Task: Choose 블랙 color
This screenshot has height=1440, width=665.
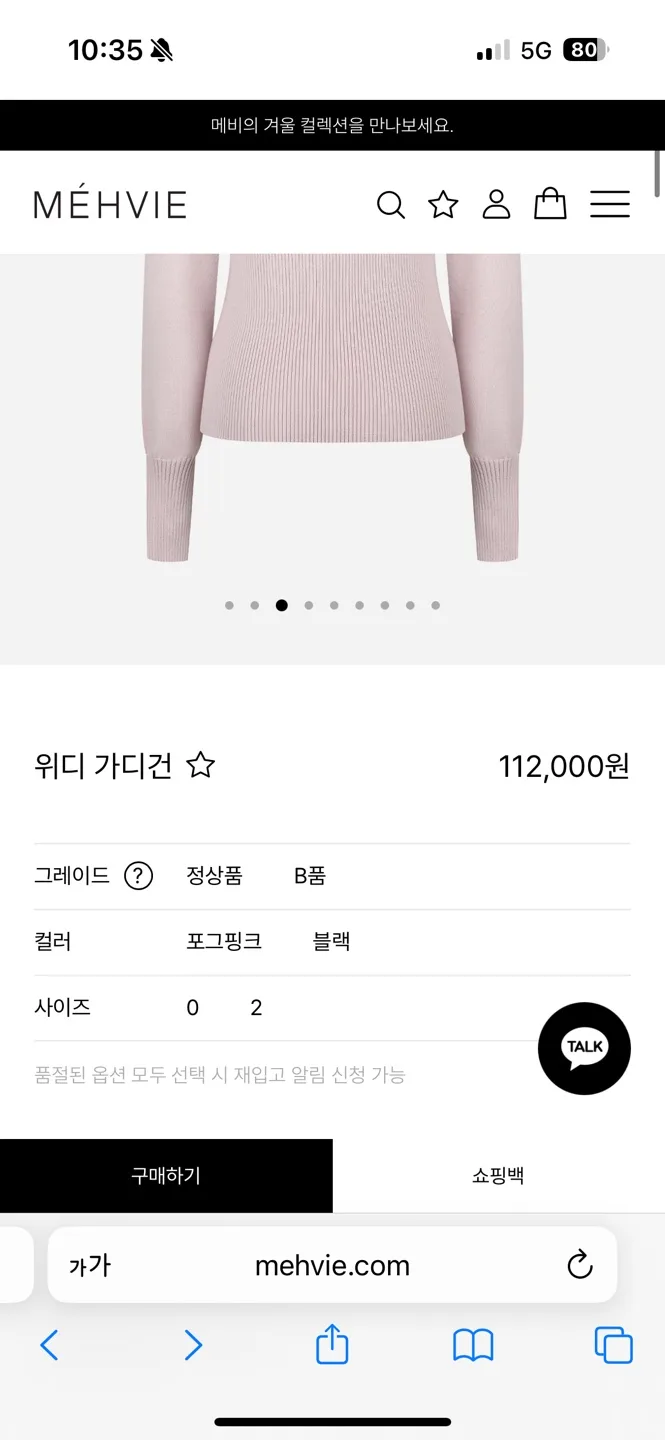Action: pyautogui.click(x=331, y=942)
